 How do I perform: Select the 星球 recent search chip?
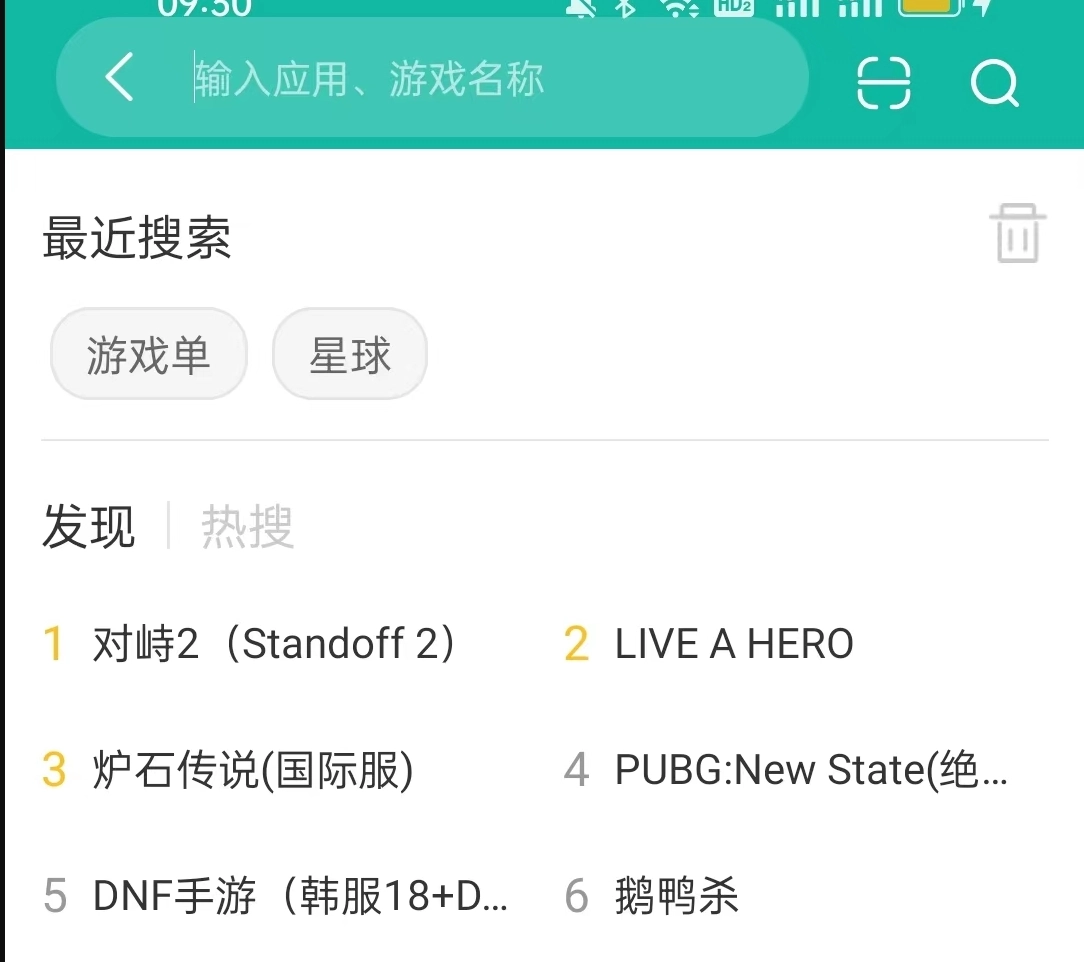tap(350, 355)
